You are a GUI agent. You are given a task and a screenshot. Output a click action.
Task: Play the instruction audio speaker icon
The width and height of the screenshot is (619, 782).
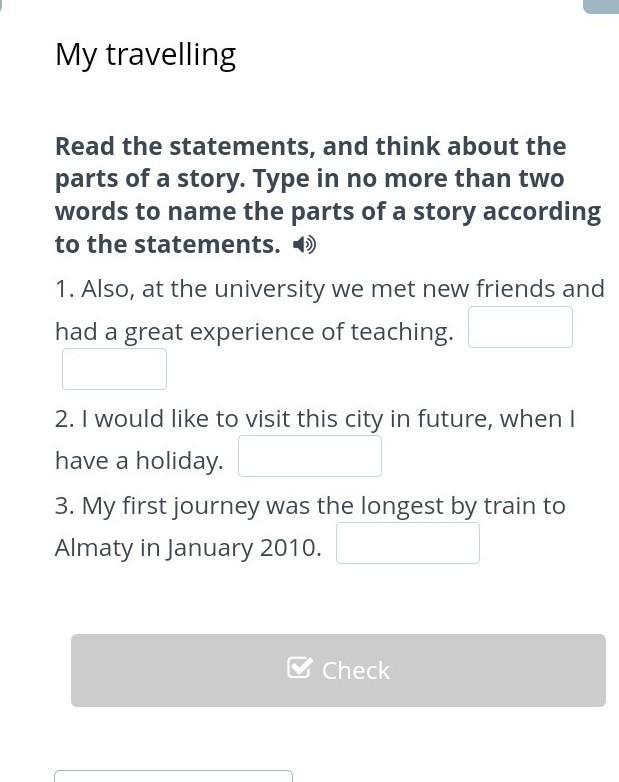tap(304, 244)
